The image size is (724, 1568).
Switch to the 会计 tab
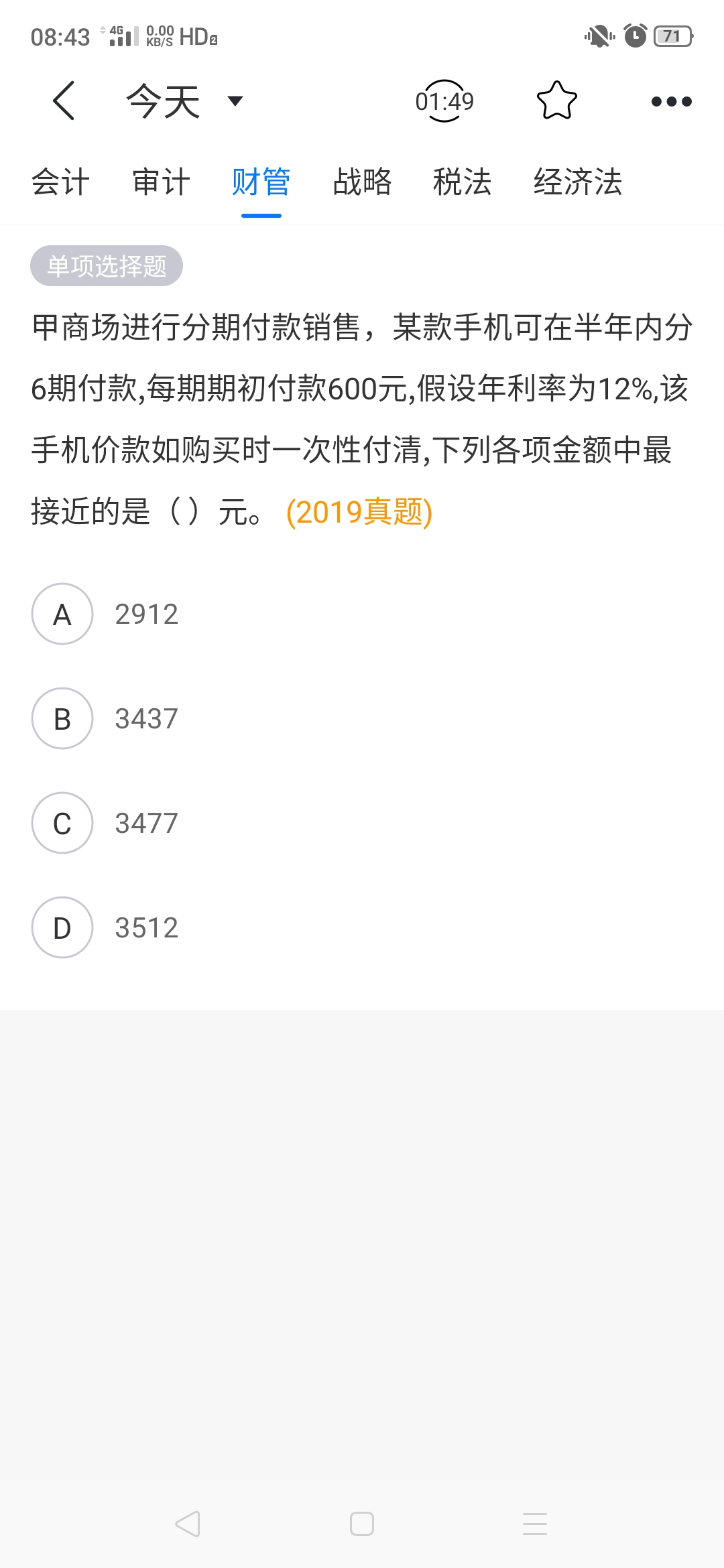(x=60, y=182)
